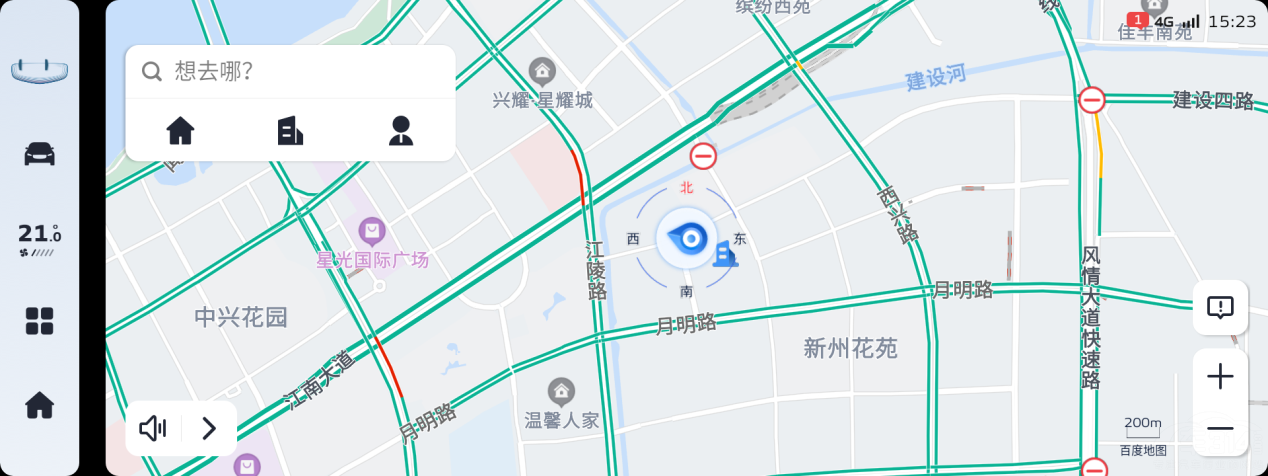Zoom in the map with plus
The image size is (1268, 476).
coord(1220,377)
